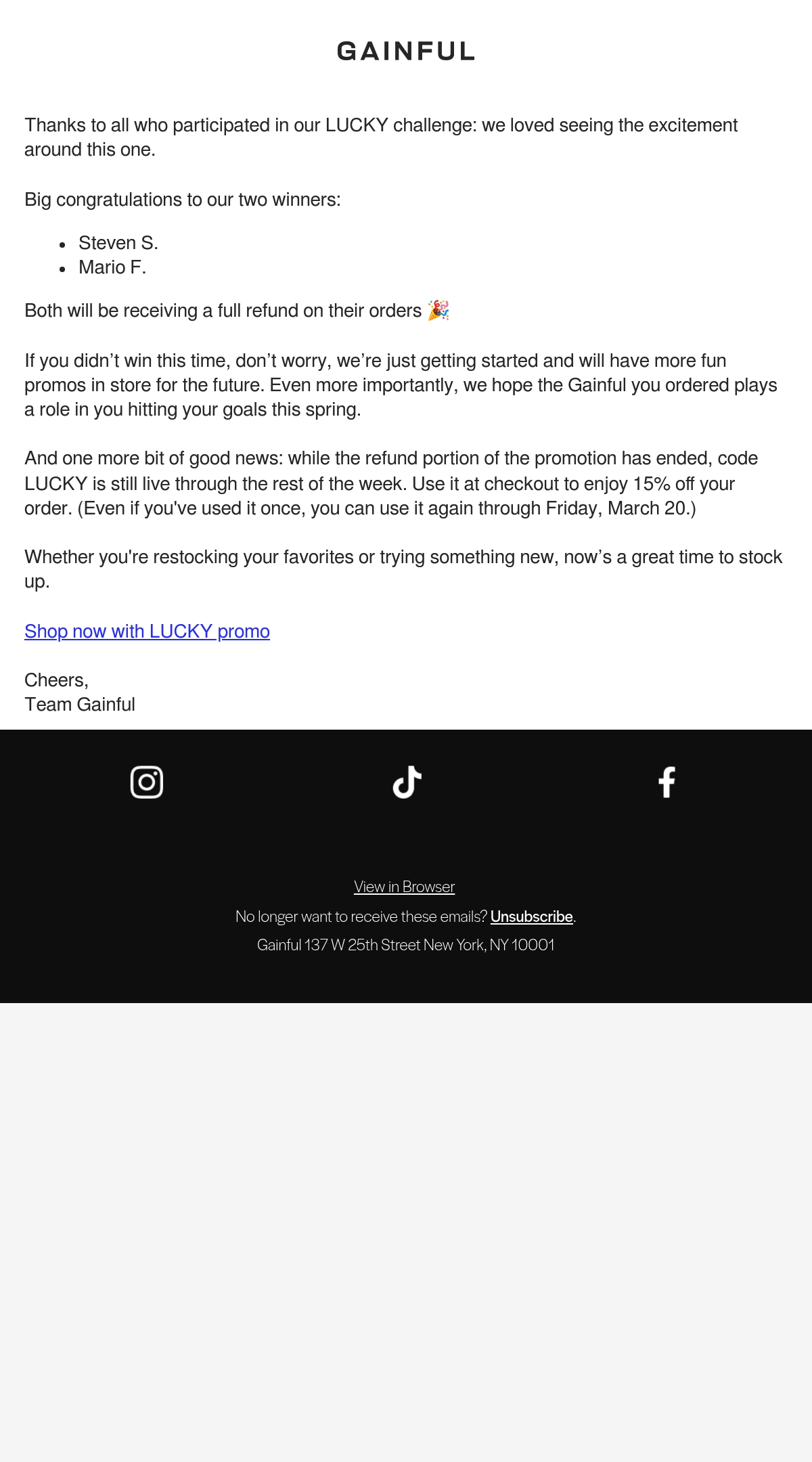Unsubscribe from these emails
The width and height of the screenshot is (812, 1462).
coord(531,916)
